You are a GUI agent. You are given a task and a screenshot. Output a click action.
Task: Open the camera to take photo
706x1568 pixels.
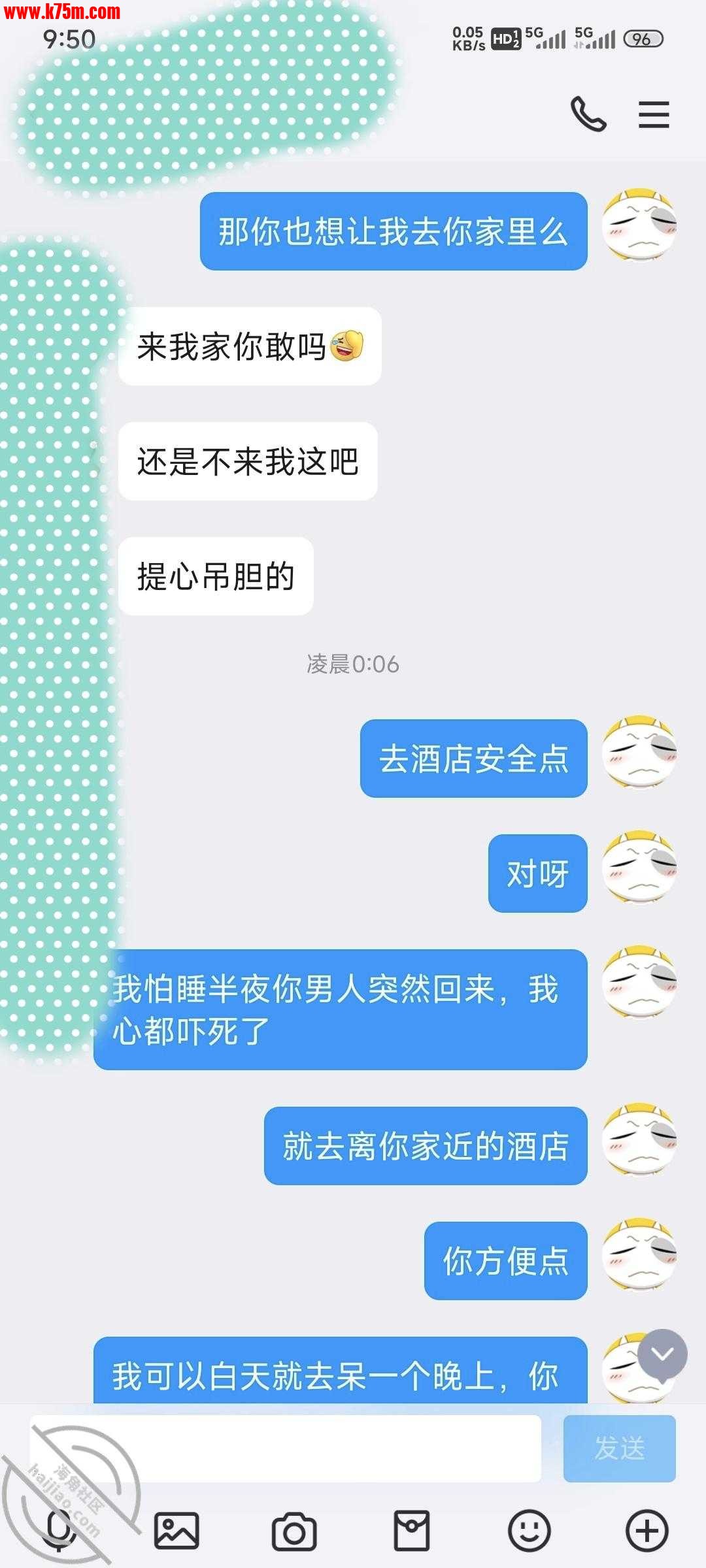(x=294, y=1530)
